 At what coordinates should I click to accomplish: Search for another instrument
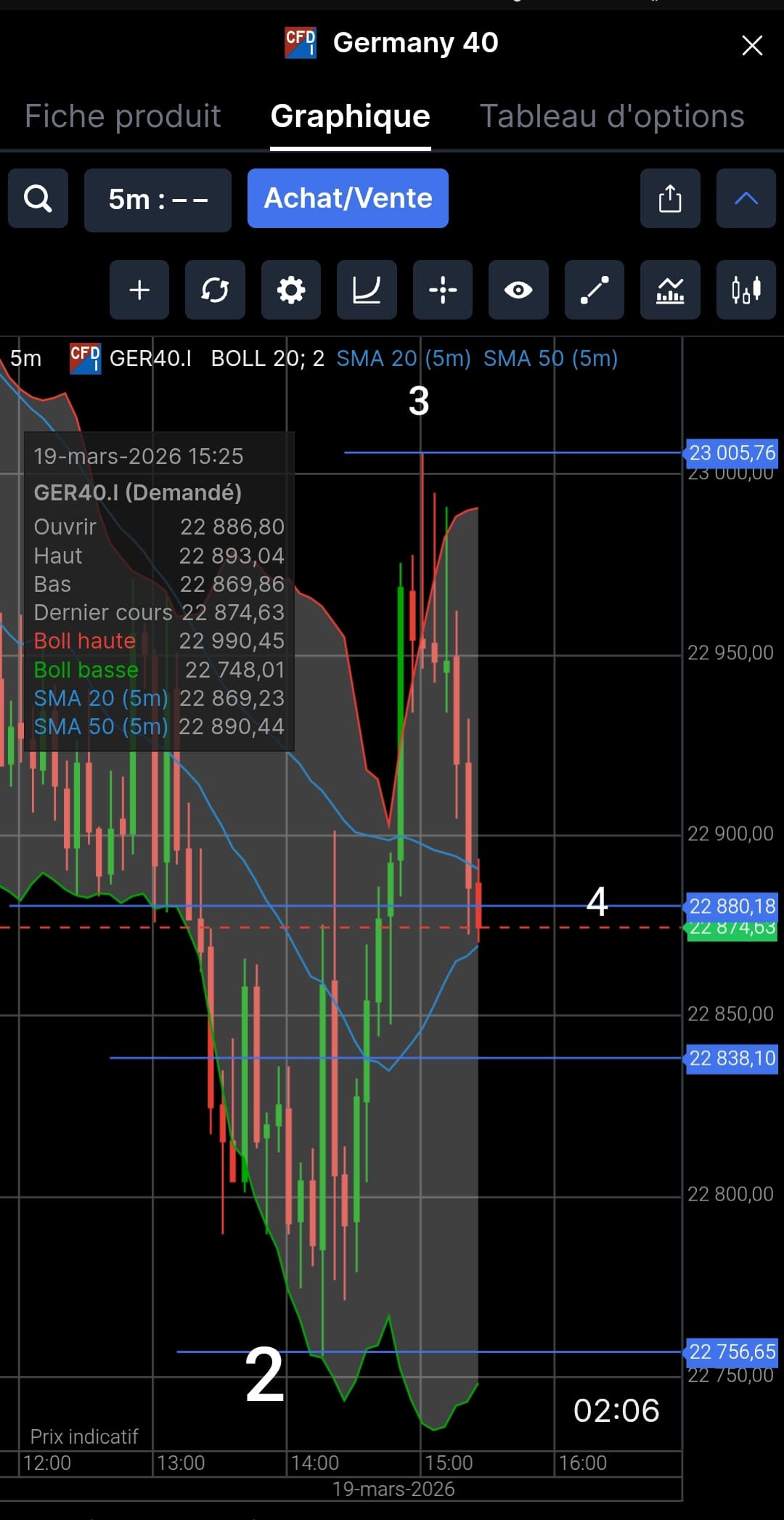(x=38, y=198)
